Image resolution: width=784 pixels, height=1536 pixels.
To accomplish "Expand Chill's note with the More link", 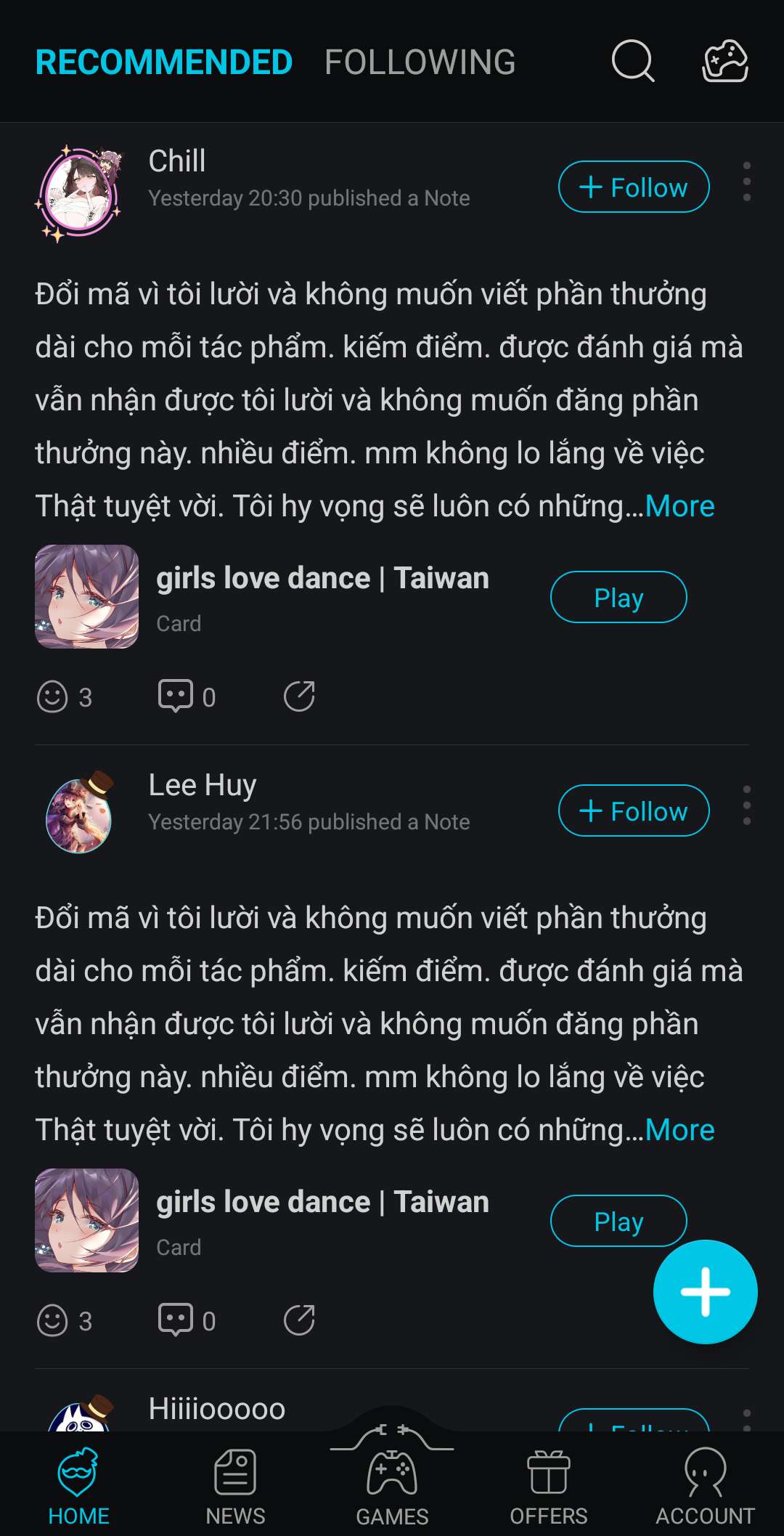I will click(679, 506).
